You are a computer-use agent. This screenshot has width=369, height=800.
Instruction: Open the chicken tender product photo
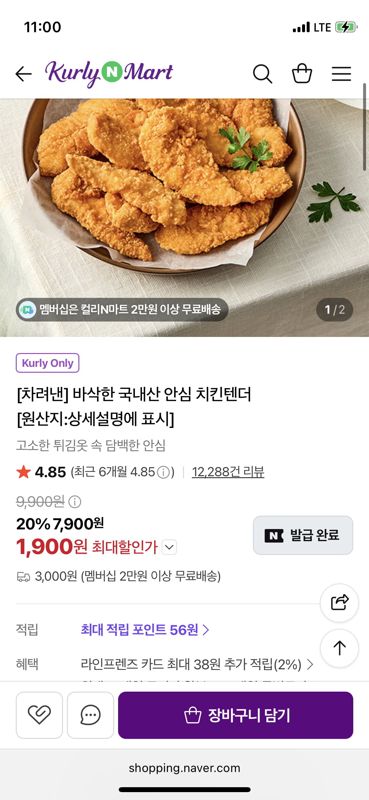point(184,217)
